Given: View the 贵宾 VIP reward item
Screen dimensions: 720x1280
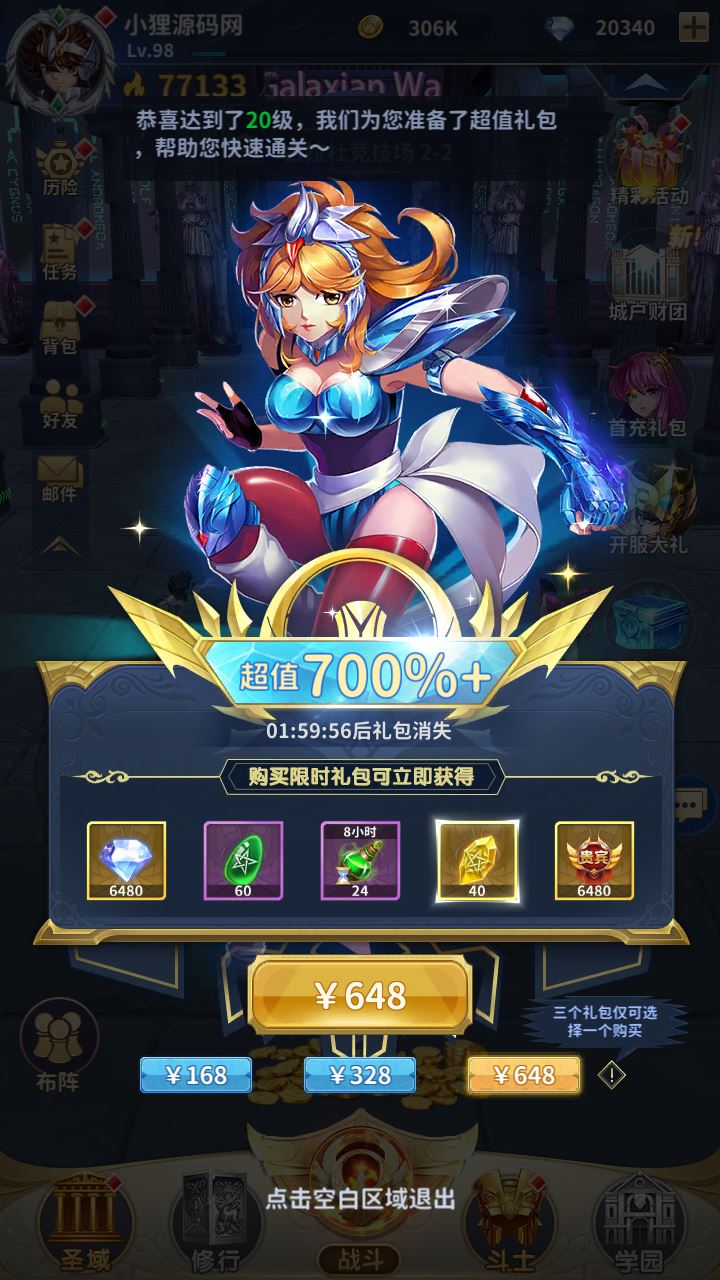Looking at the screenshot, I should pyautogui.click(x=594, y=860).
